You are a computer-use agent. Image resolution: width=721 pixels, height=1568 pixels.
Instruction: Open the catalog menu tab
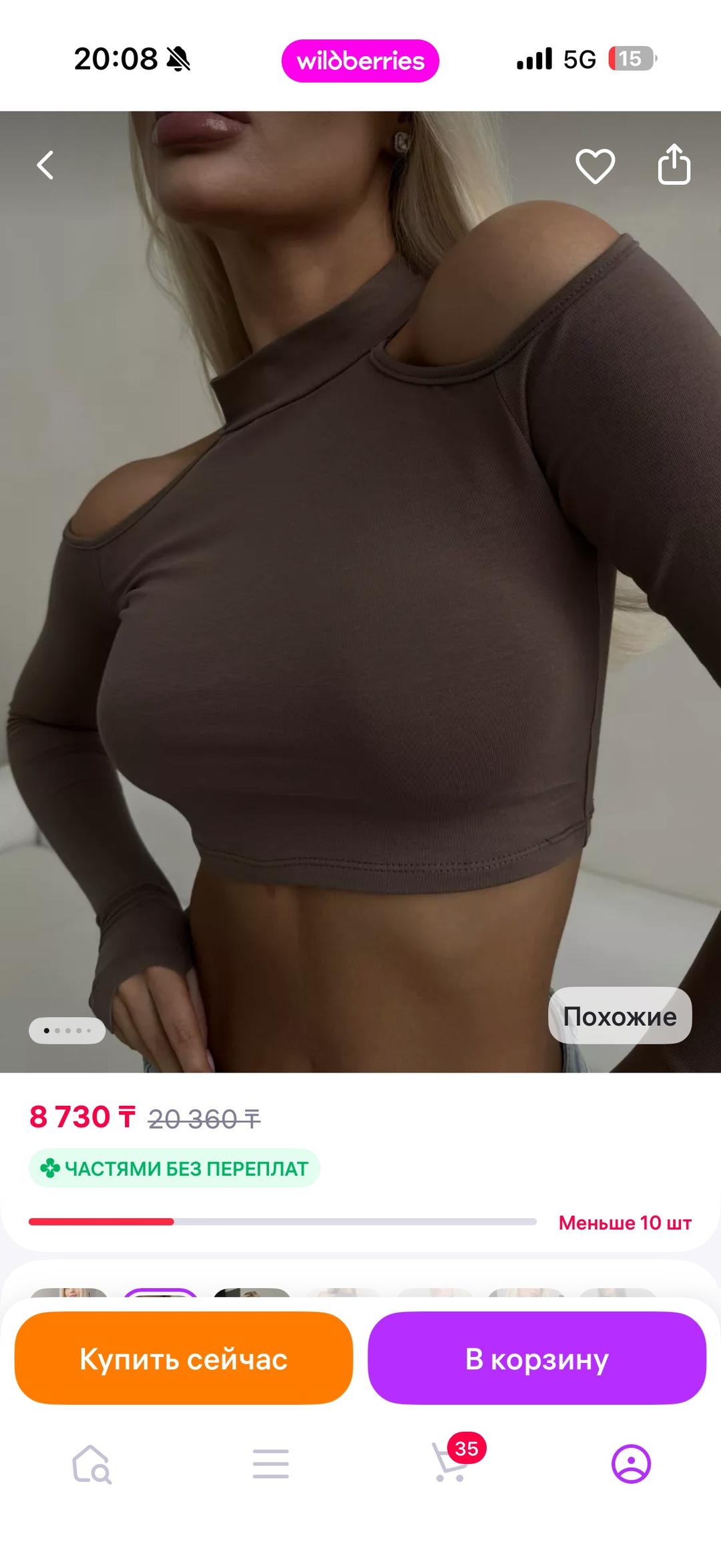pos(270,1464)
